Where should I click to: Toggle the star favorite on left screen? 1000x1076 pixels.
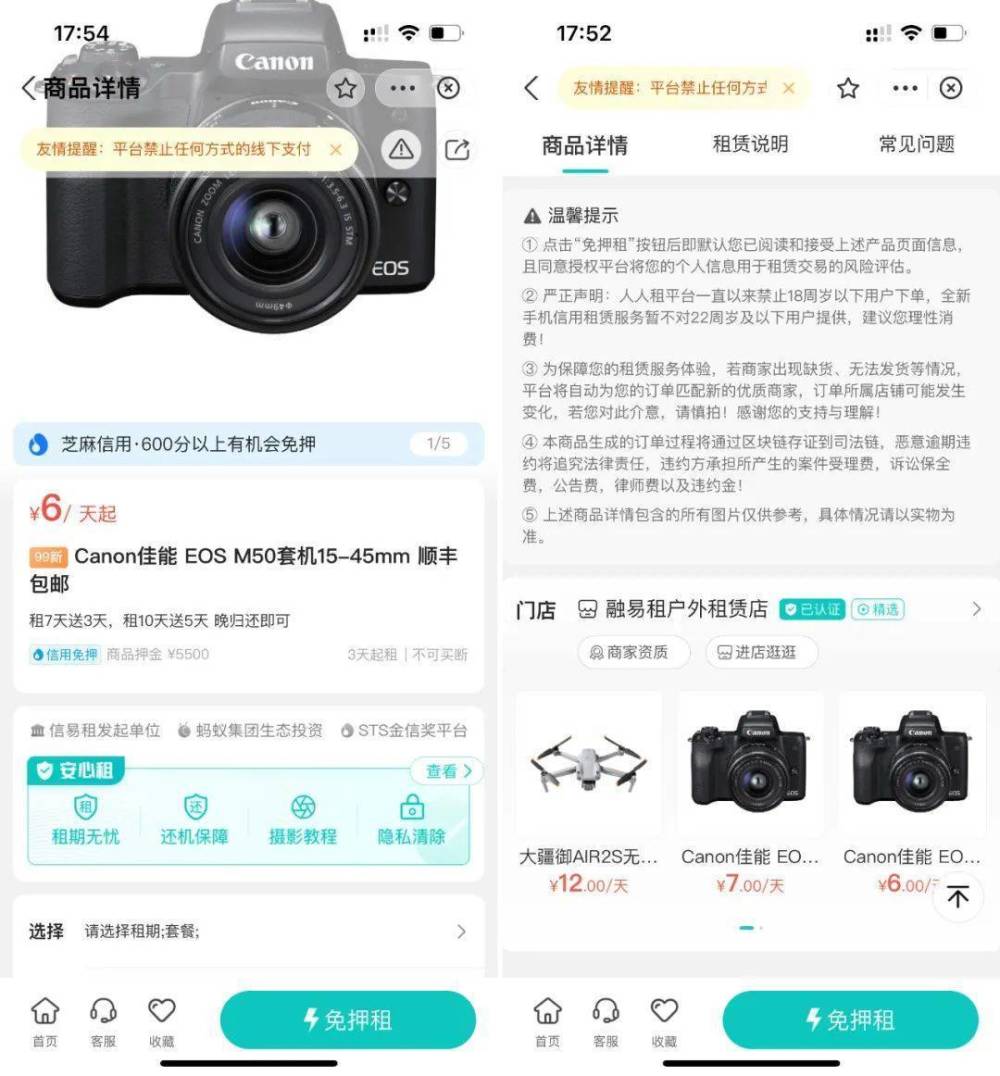click(345, 88)
